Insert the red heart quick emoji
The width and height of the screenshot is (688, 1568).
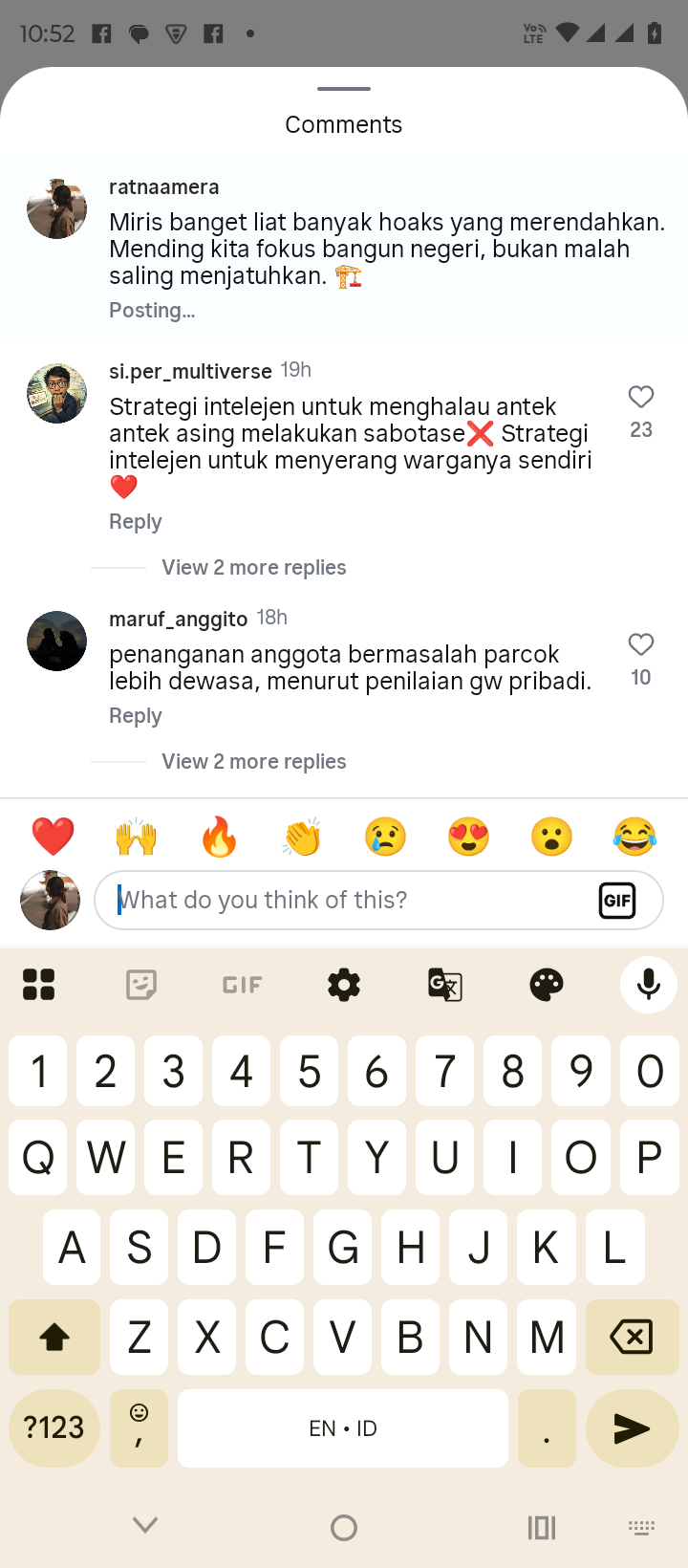pyautogui.click(x=53, y=837)
